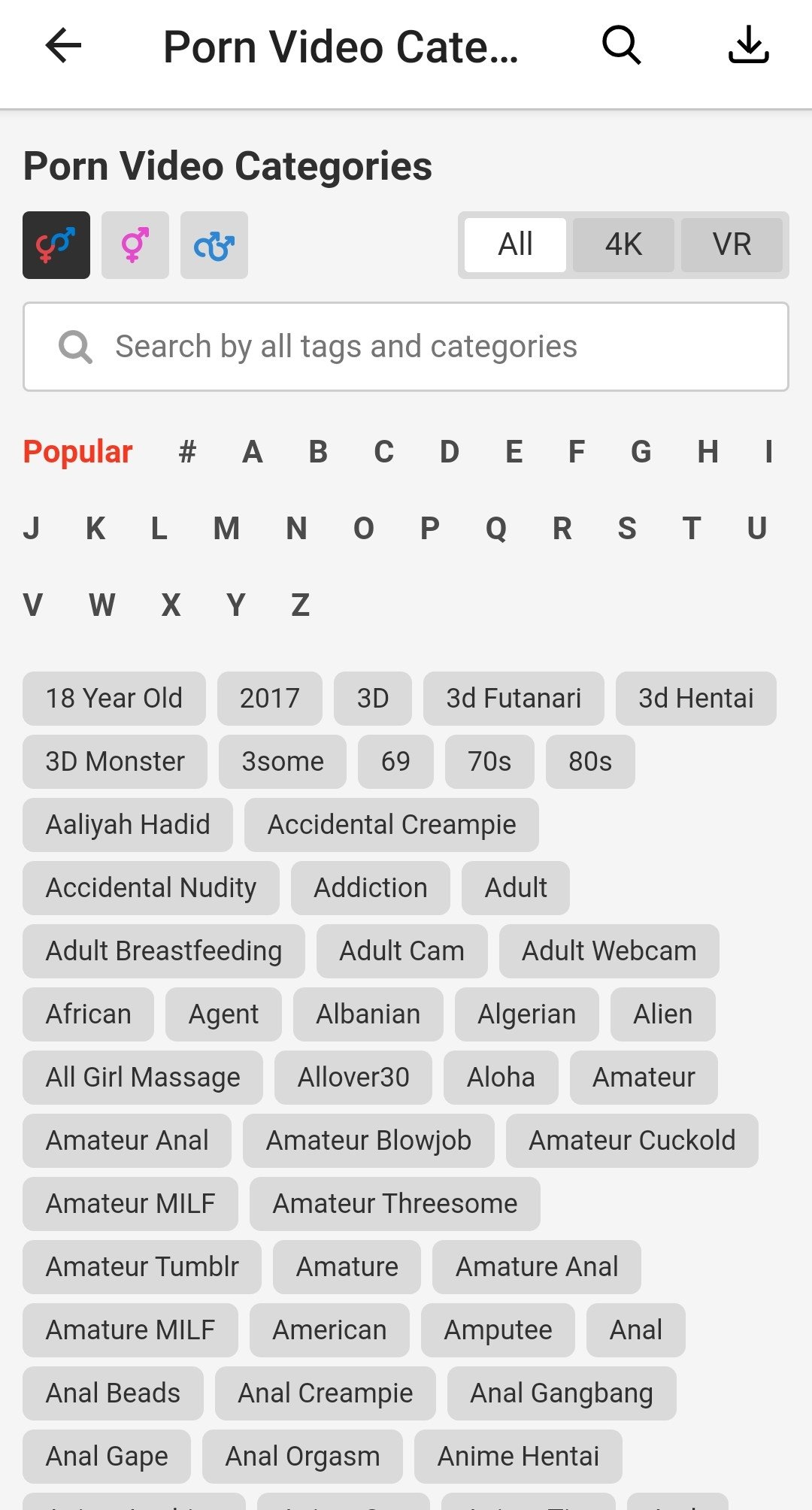
Task: Open search from the top toolbar
Action: [x=620, y=47]
